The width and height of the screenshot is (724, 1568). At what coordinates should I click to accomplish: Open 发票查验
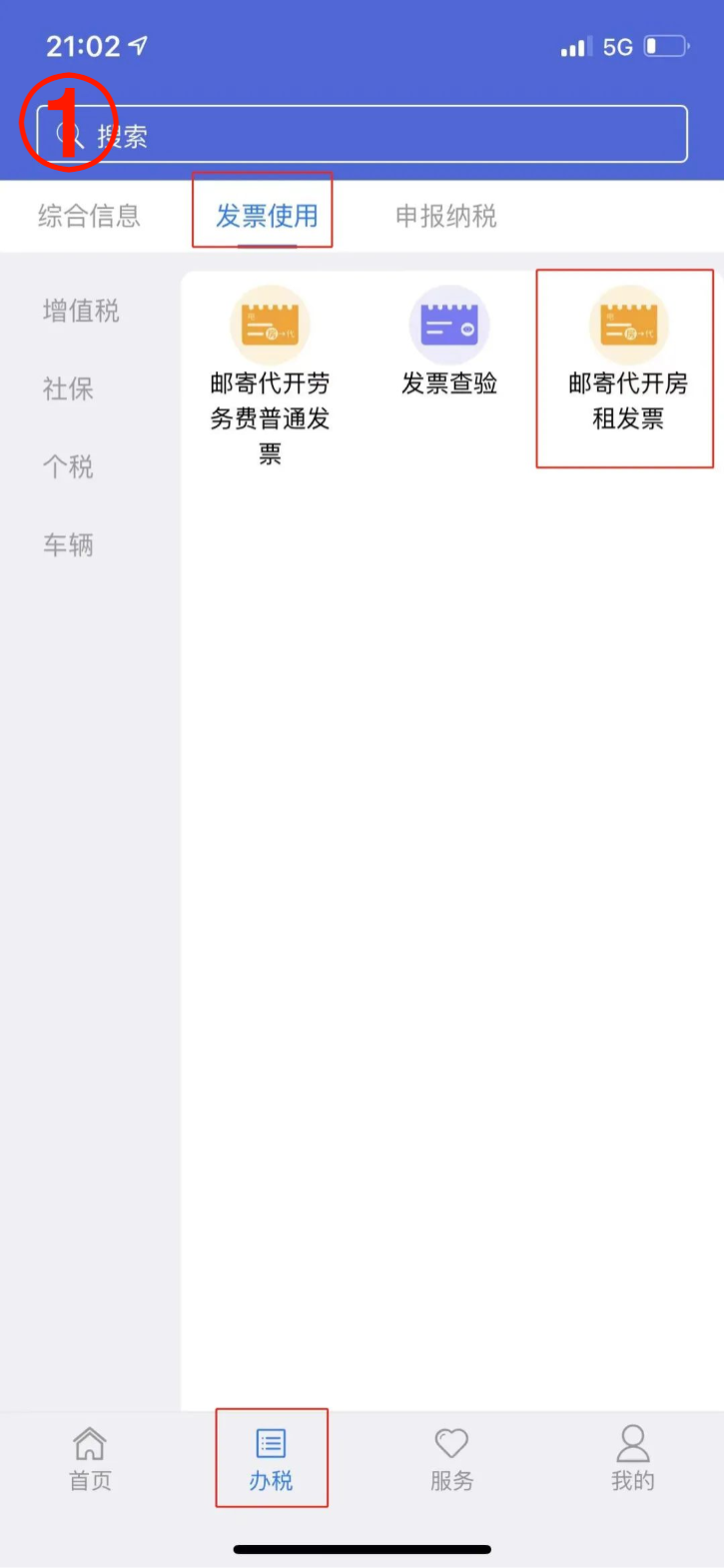click(449, 342)
